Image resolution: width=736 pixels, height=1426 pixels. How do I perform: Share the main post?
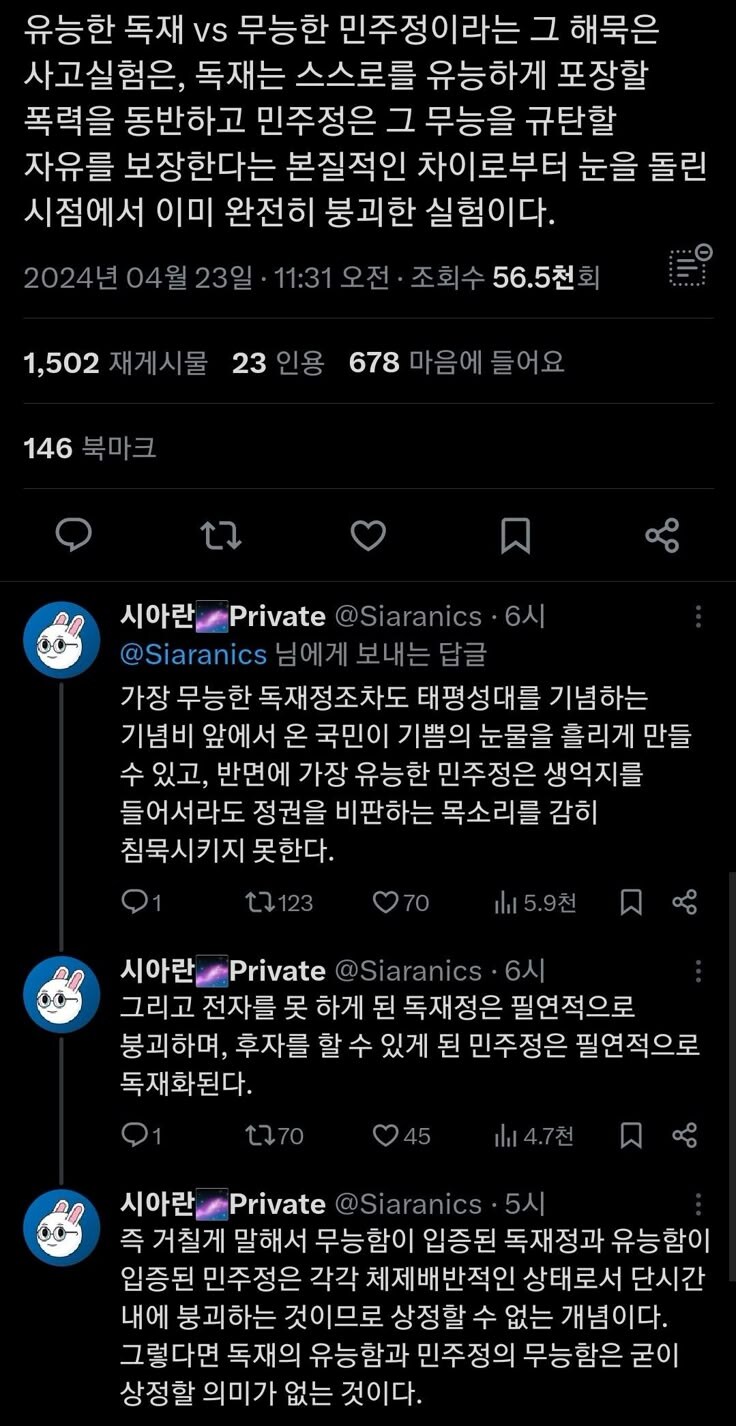click(662, 536)
